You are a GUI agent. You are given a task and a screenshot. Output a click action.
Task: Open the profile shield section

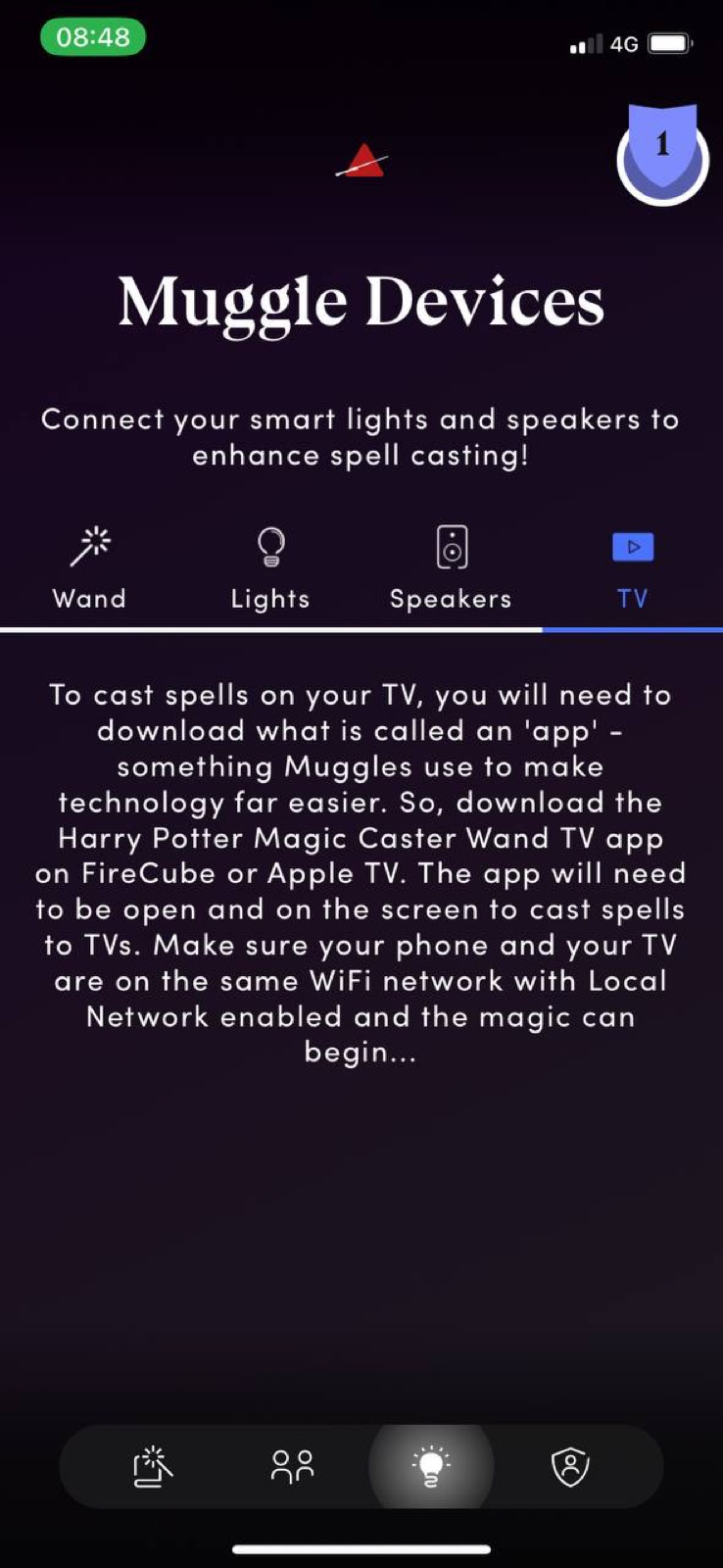coord(570,1467)
